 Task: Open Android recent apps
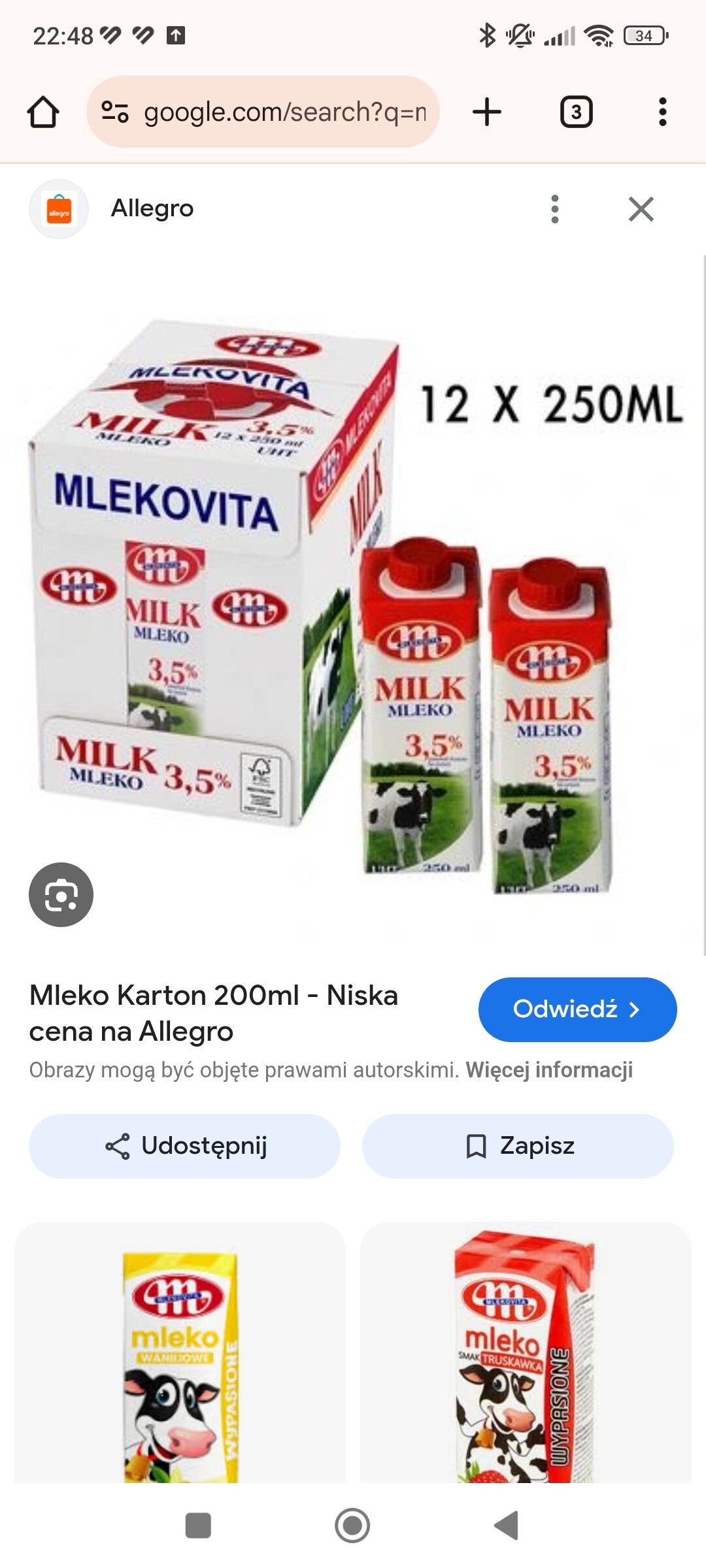pyautogui.click(x=198, y=1526)
